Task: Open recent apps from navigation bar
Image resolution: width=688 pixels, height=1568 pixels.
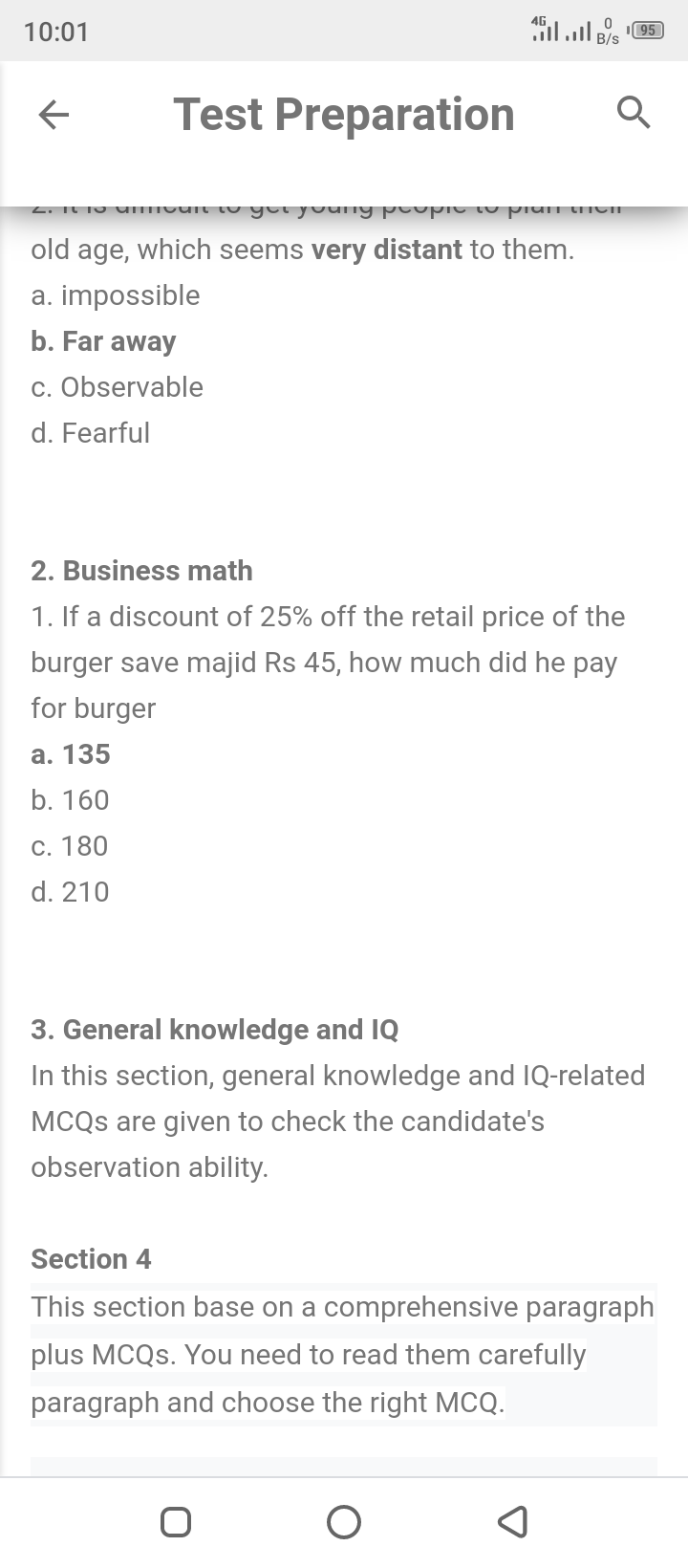Action: (x=176, y=1521)
